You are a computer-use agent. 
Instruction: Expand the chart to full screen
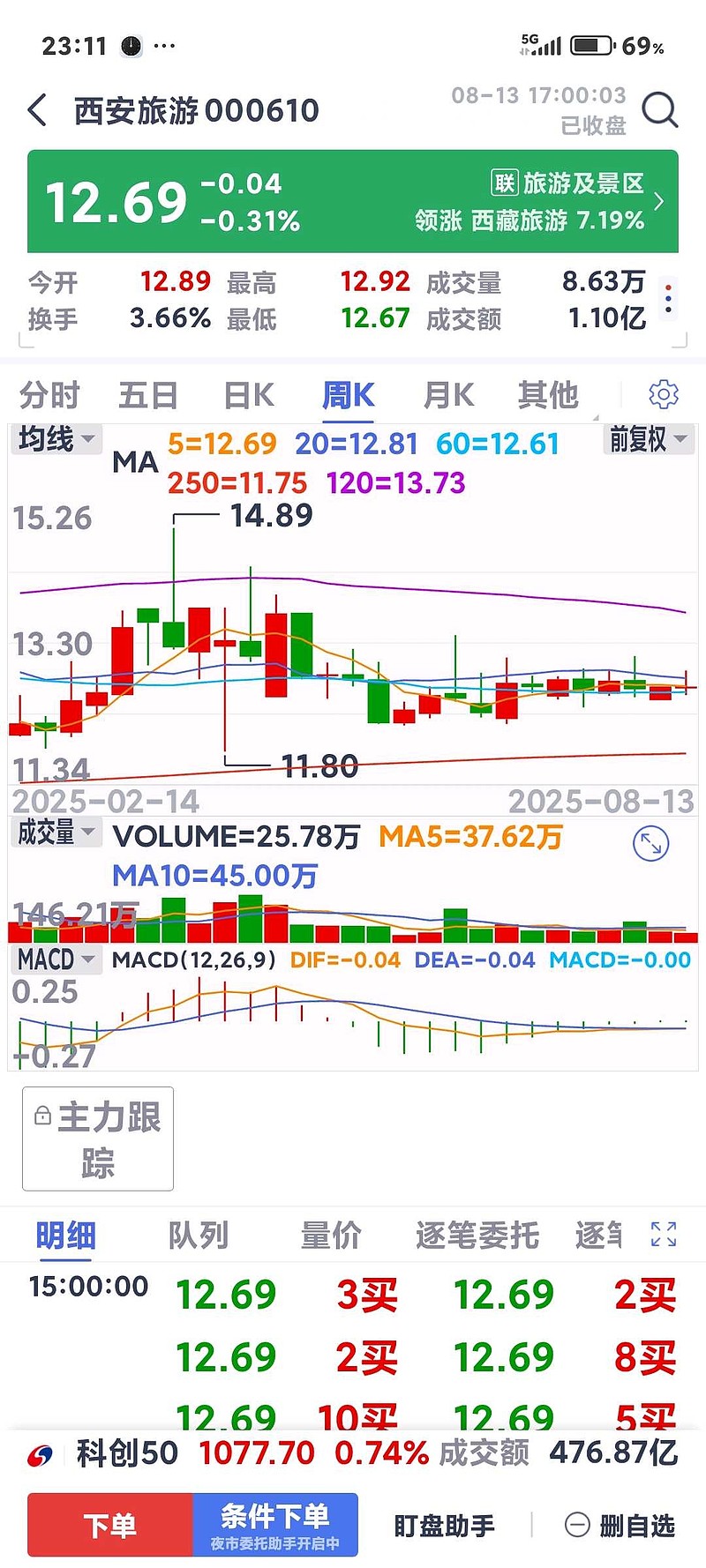(651, 844)
